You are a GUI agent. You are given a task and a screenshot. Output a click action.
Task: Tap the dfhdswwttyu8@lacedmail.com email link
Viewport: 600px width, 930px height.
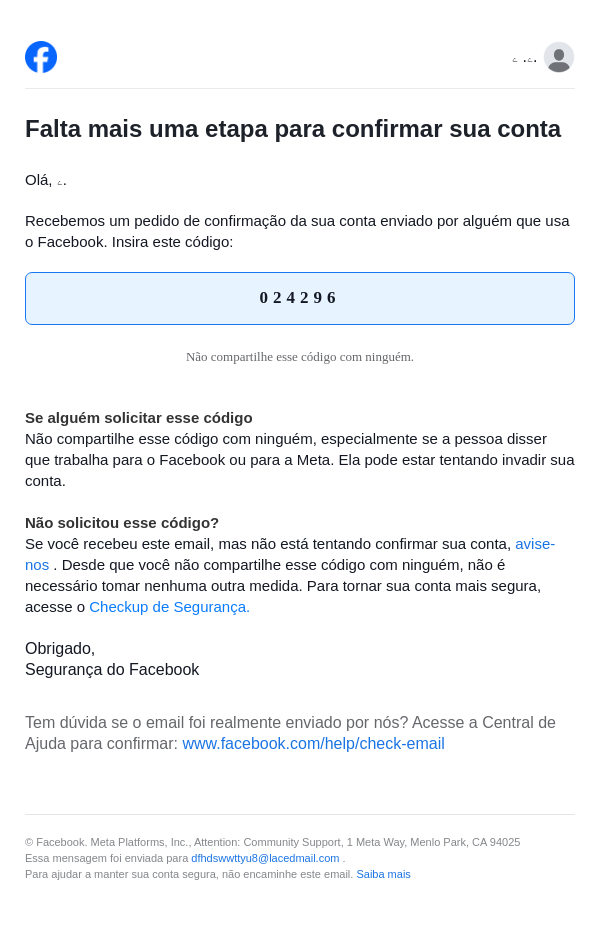pos(265,858)
